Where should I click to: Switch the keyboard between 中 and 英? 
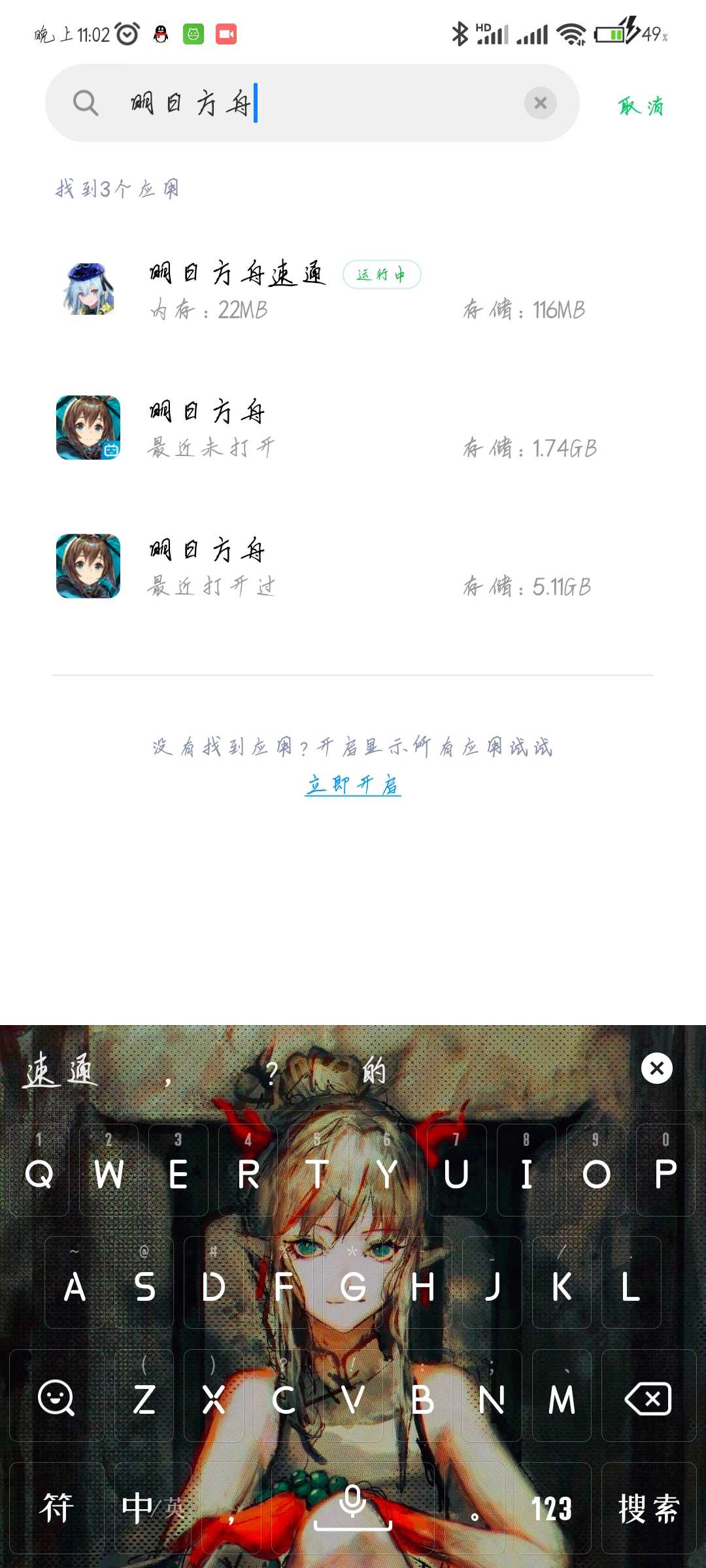coord(153,1509)
